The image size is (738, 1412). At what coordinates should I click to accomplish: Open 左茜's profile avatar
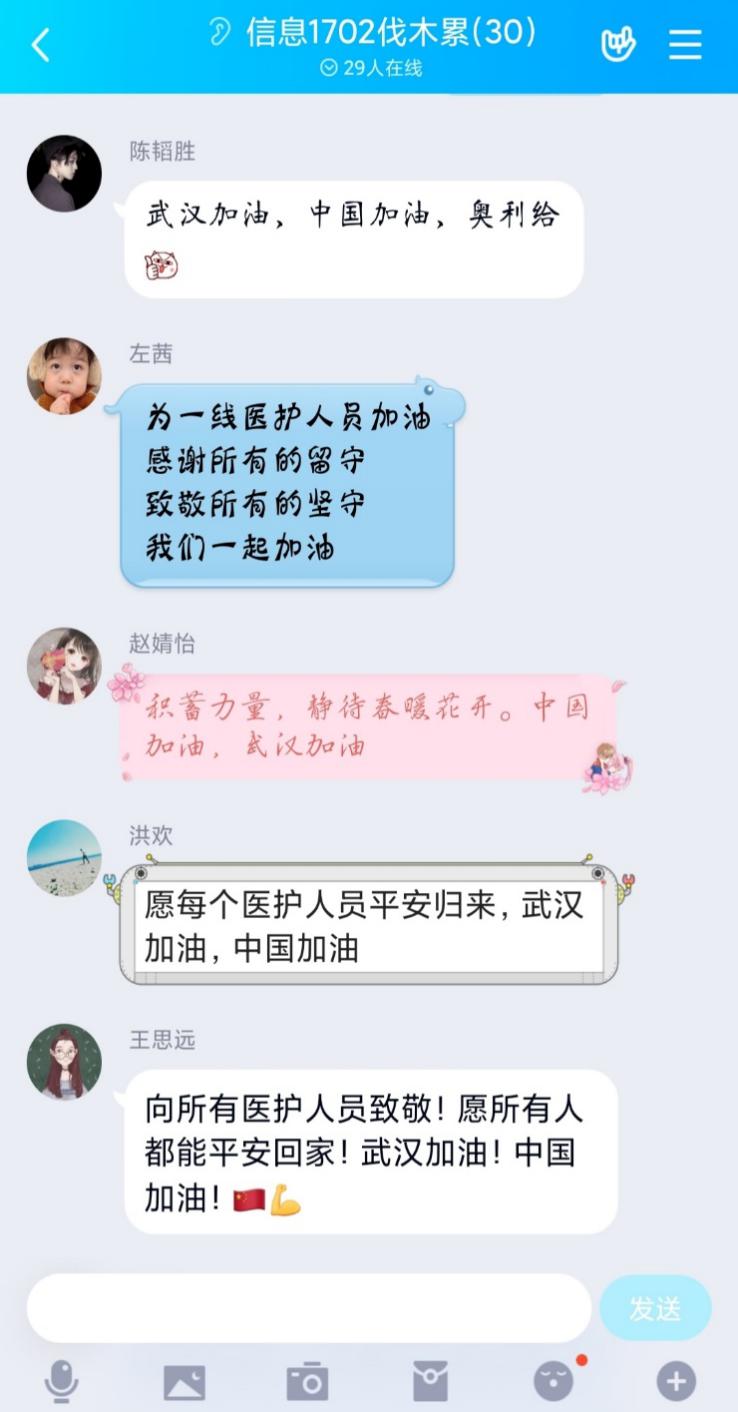click(x=64, y=376)
